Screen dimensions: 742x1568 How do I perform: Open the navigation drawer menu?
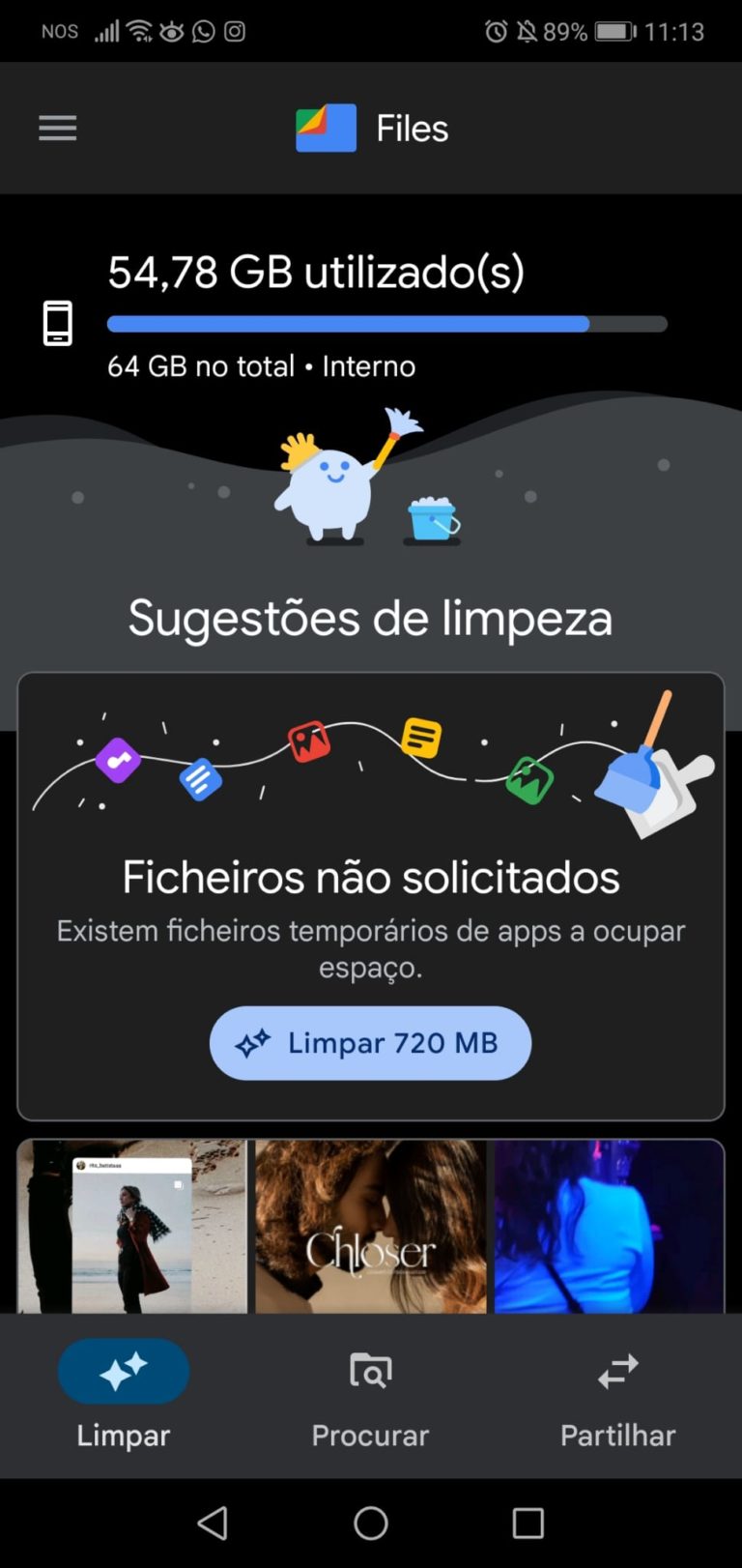[x=57, y=127]
